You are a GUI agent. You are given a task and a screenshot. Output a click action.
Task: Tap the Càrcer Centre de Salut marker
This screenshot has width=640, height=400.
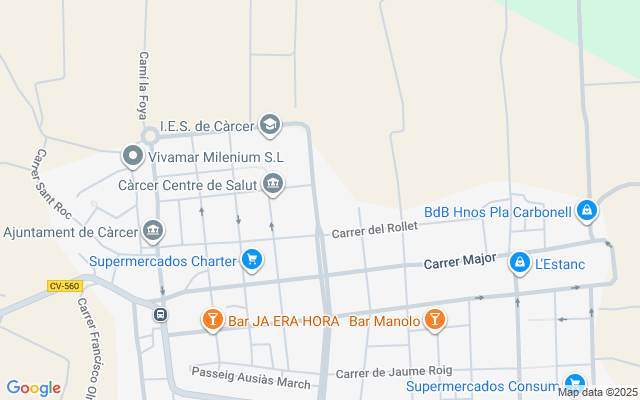273,184
